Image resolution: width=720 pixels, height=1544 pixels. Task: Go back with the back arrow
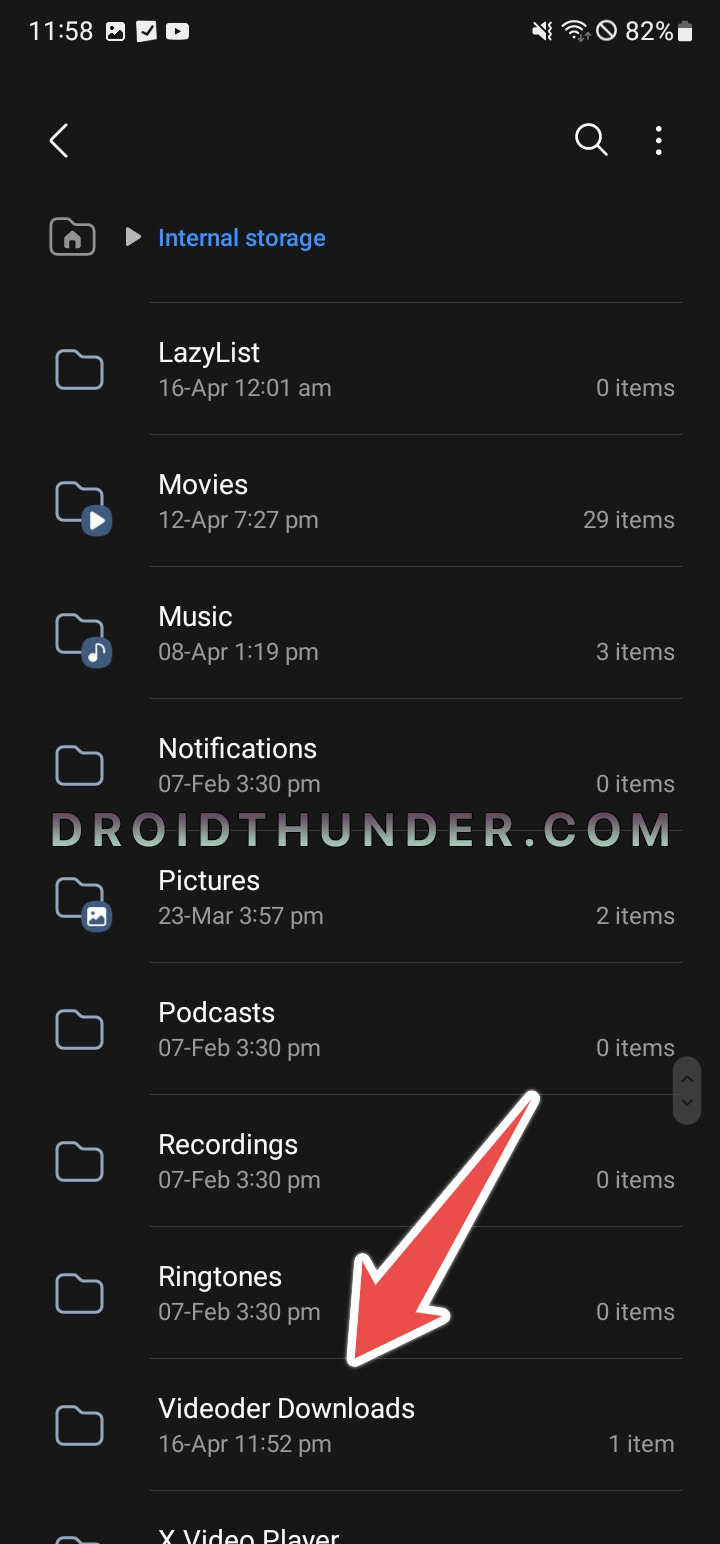click(60, 141)
